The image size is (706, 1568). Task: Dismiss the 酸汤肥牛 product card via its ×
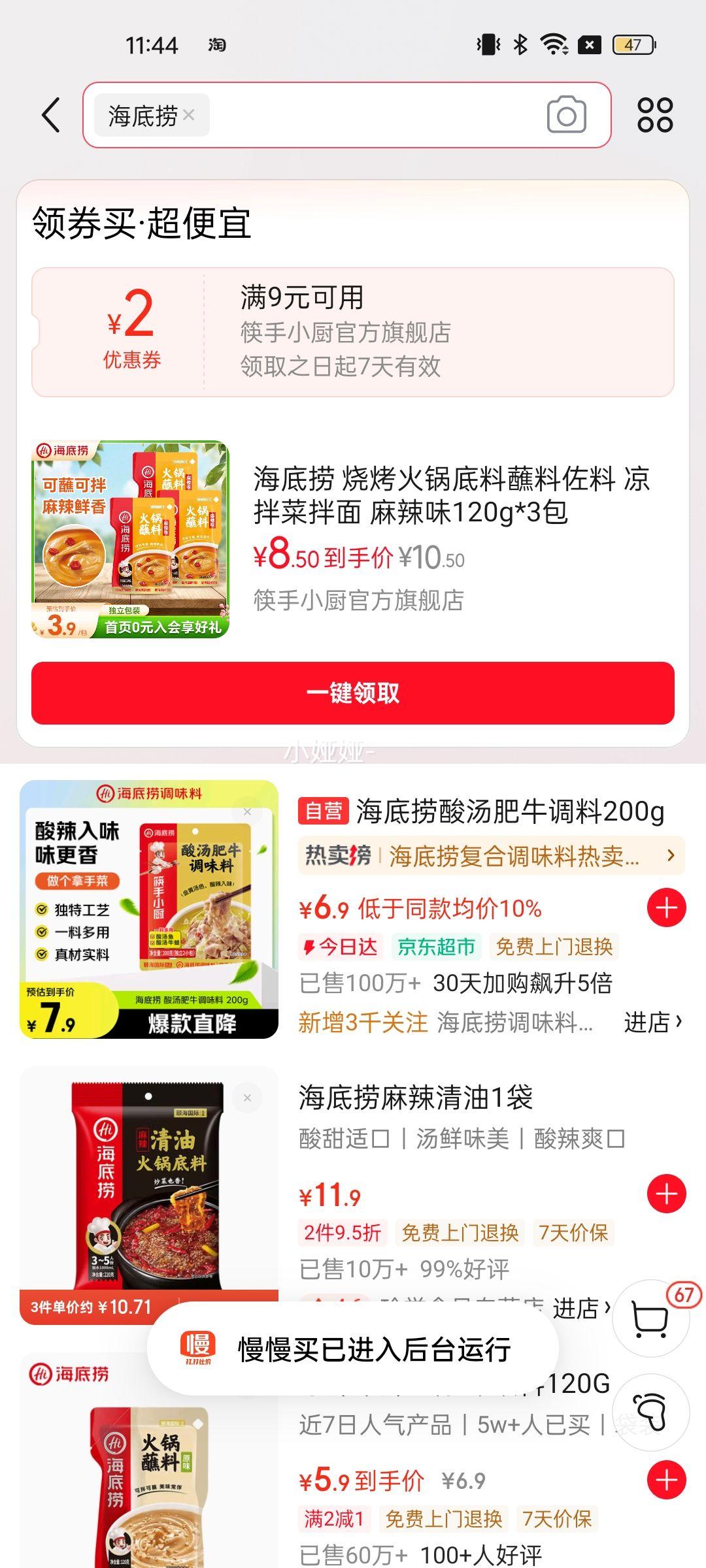(247, 813)
